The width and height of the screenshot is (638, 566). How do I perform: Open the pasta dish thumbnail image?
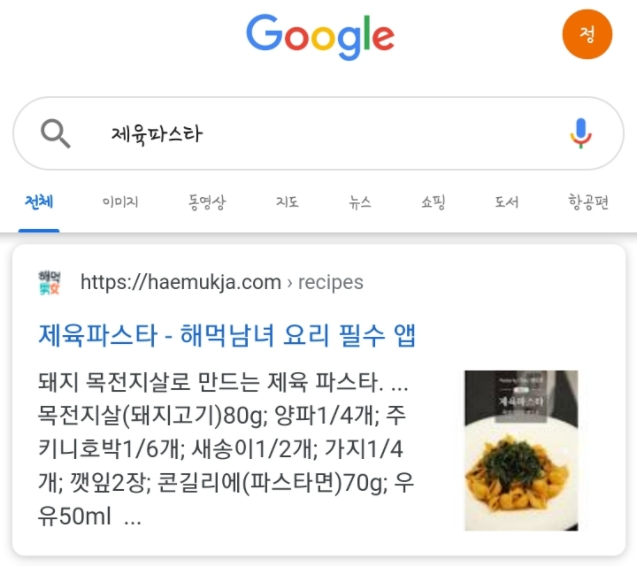pyautogui.click(x=521, y=450)
